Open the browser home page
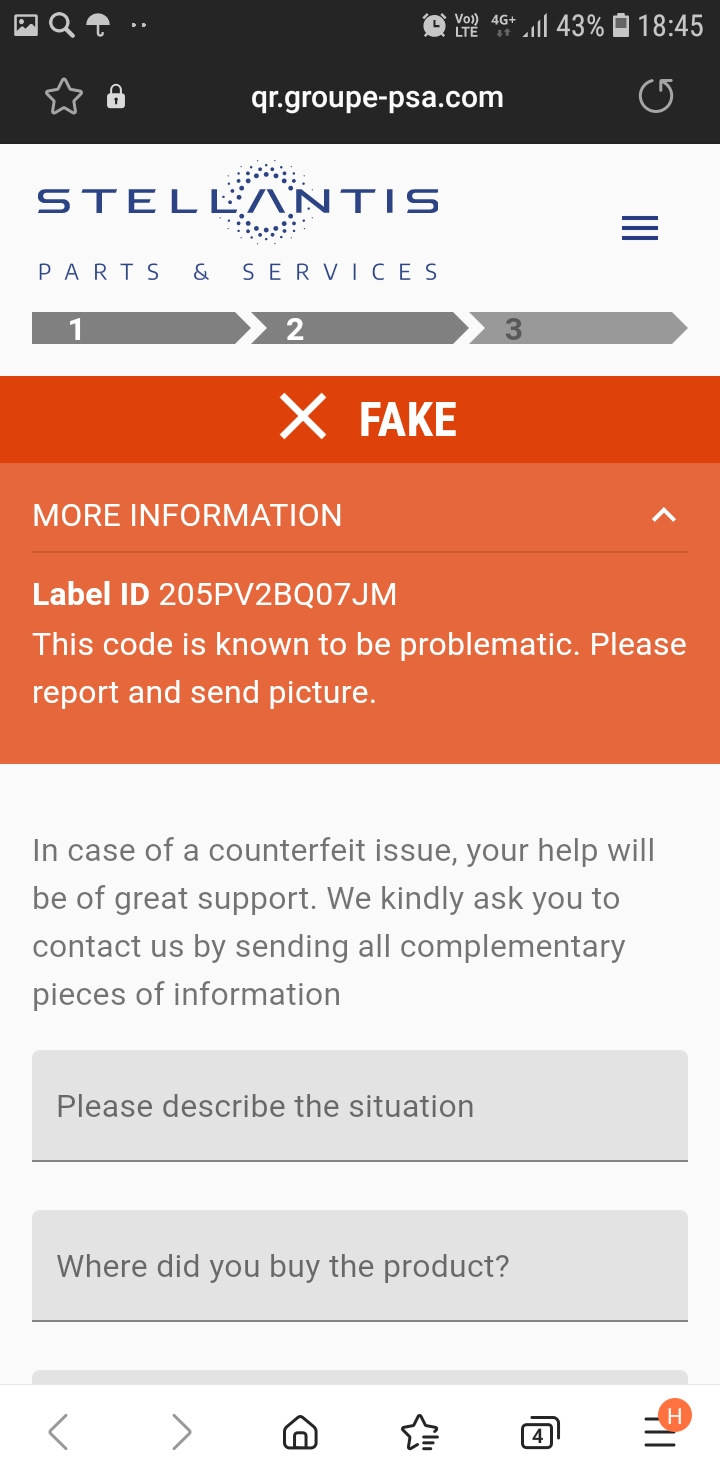The width and height of the screenshot is (720, 1480). (300, 1432)
